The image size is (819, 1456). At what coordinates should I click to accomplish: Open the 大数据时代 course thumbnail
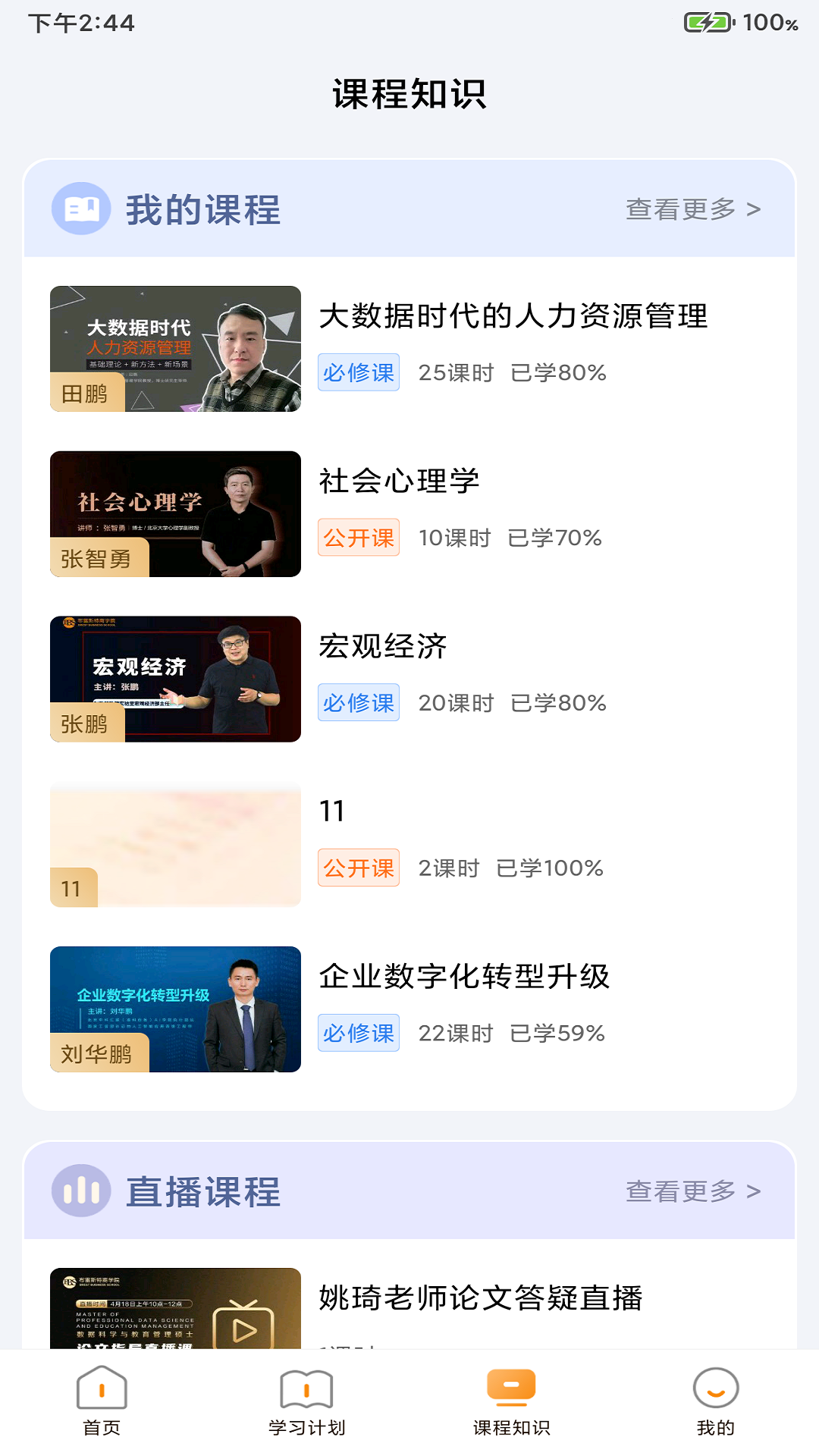point(175,350)
